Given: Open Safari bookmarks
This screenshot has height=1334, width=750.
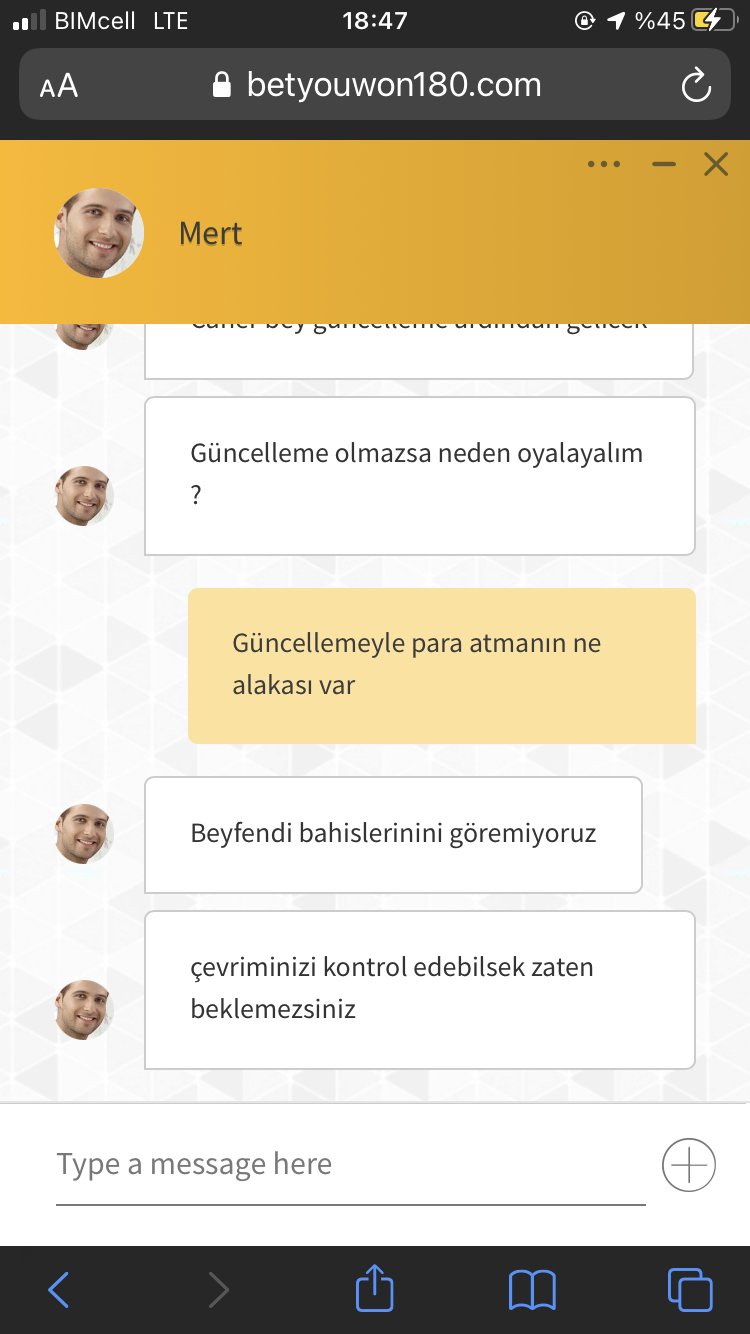Looking at the screenshot, I should [x=532, y=1290].
